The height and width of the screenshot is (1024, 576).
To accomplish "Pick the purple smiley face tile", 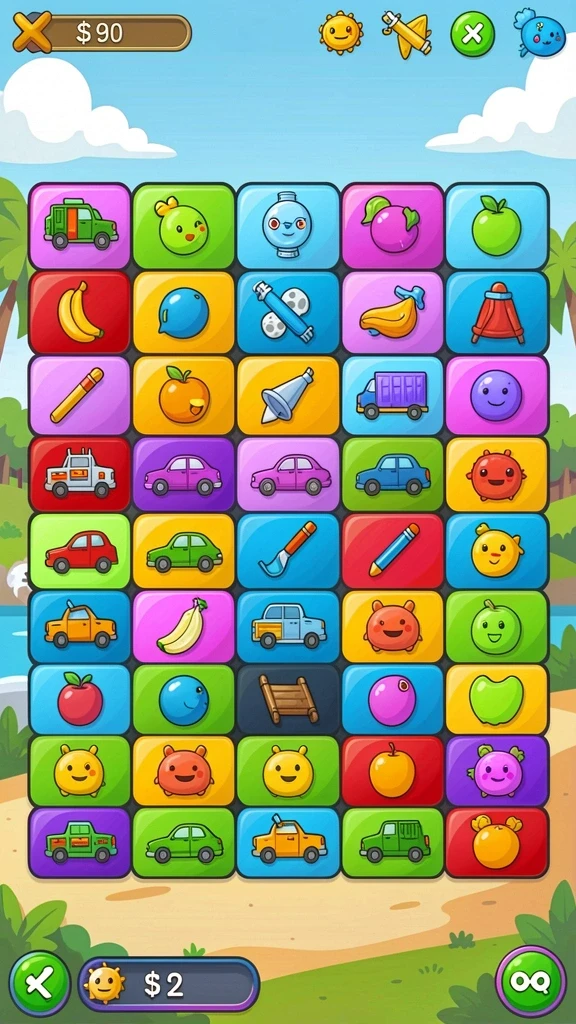I will (x=496, y=396).
